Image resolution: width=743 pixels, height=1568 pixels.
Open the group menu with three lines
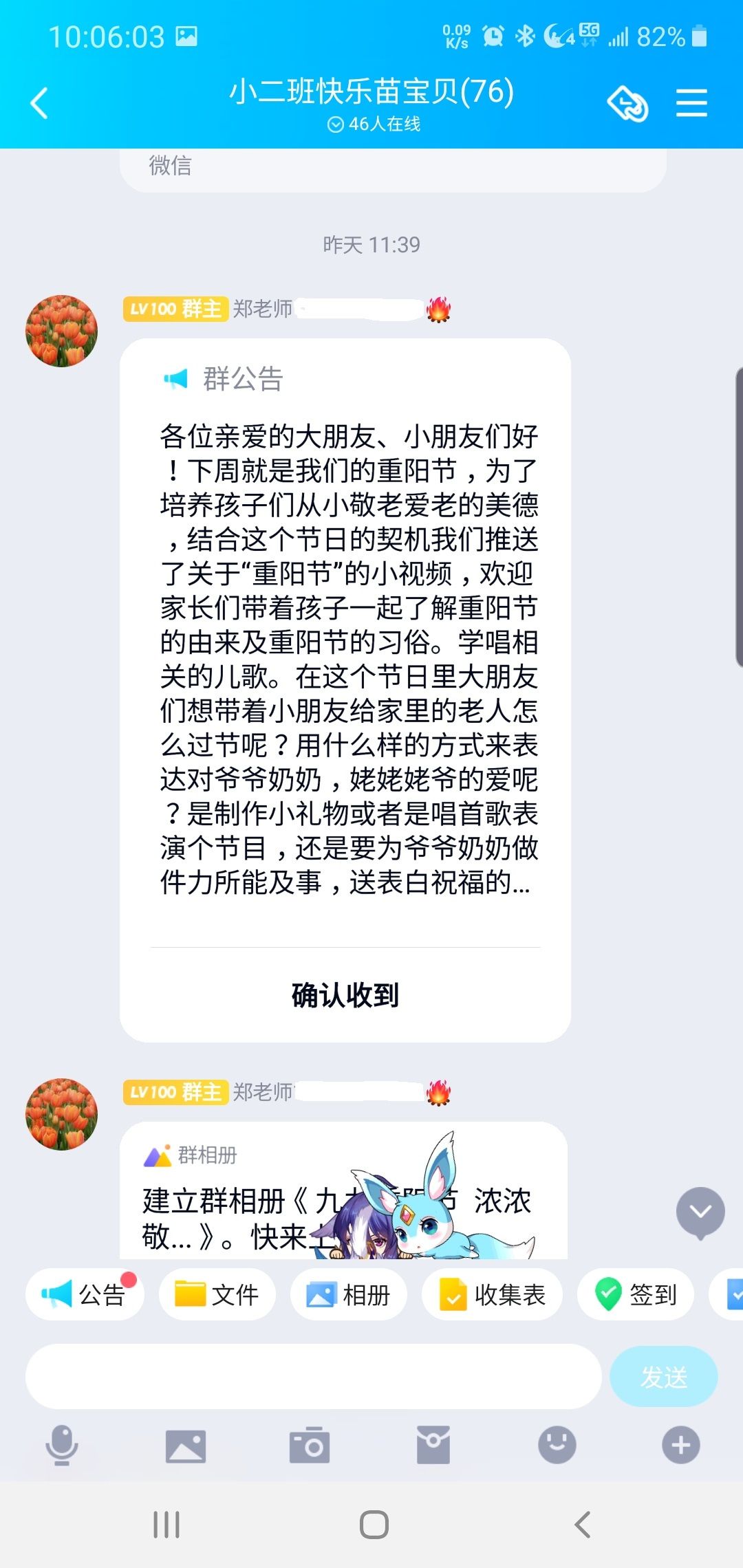[x=691, y=103]
